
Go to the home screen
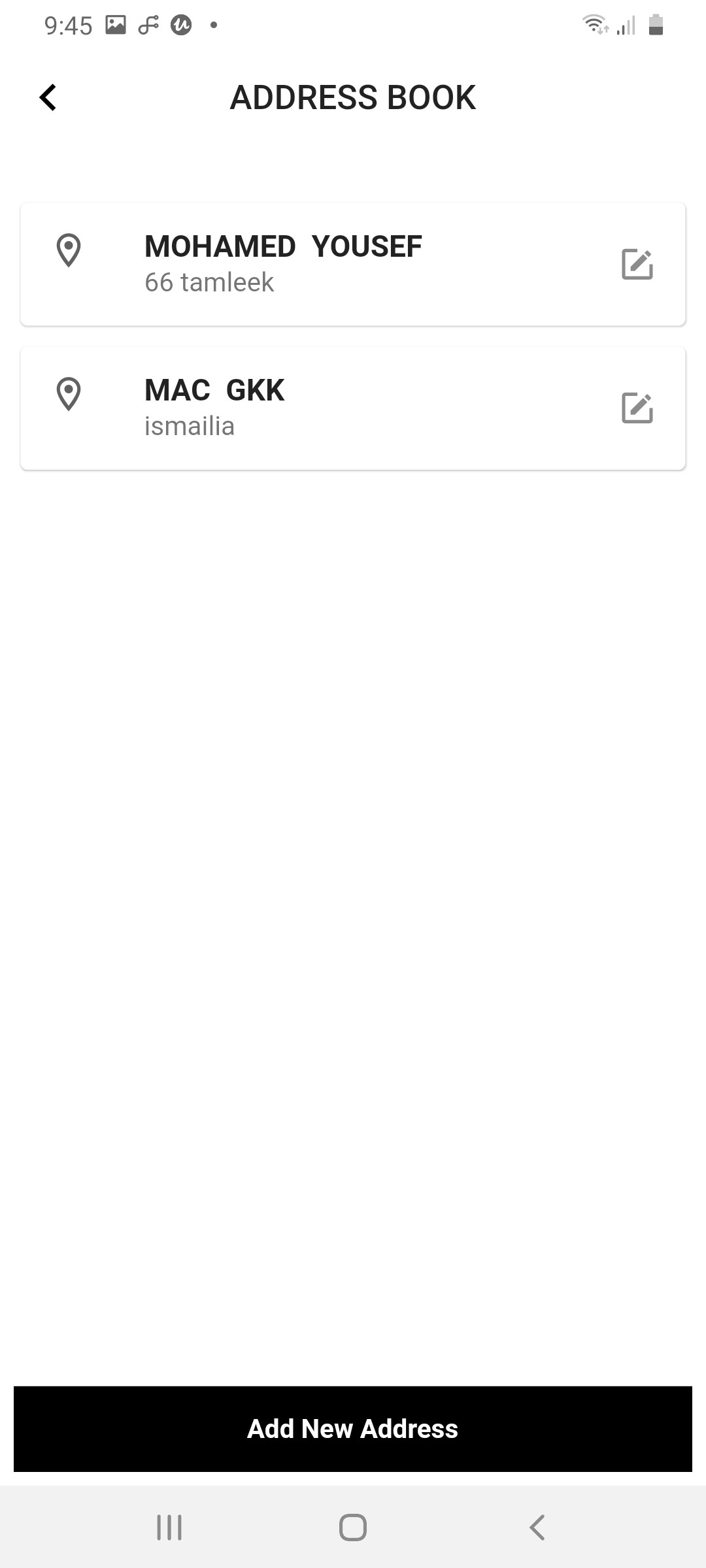point(353,1527)
